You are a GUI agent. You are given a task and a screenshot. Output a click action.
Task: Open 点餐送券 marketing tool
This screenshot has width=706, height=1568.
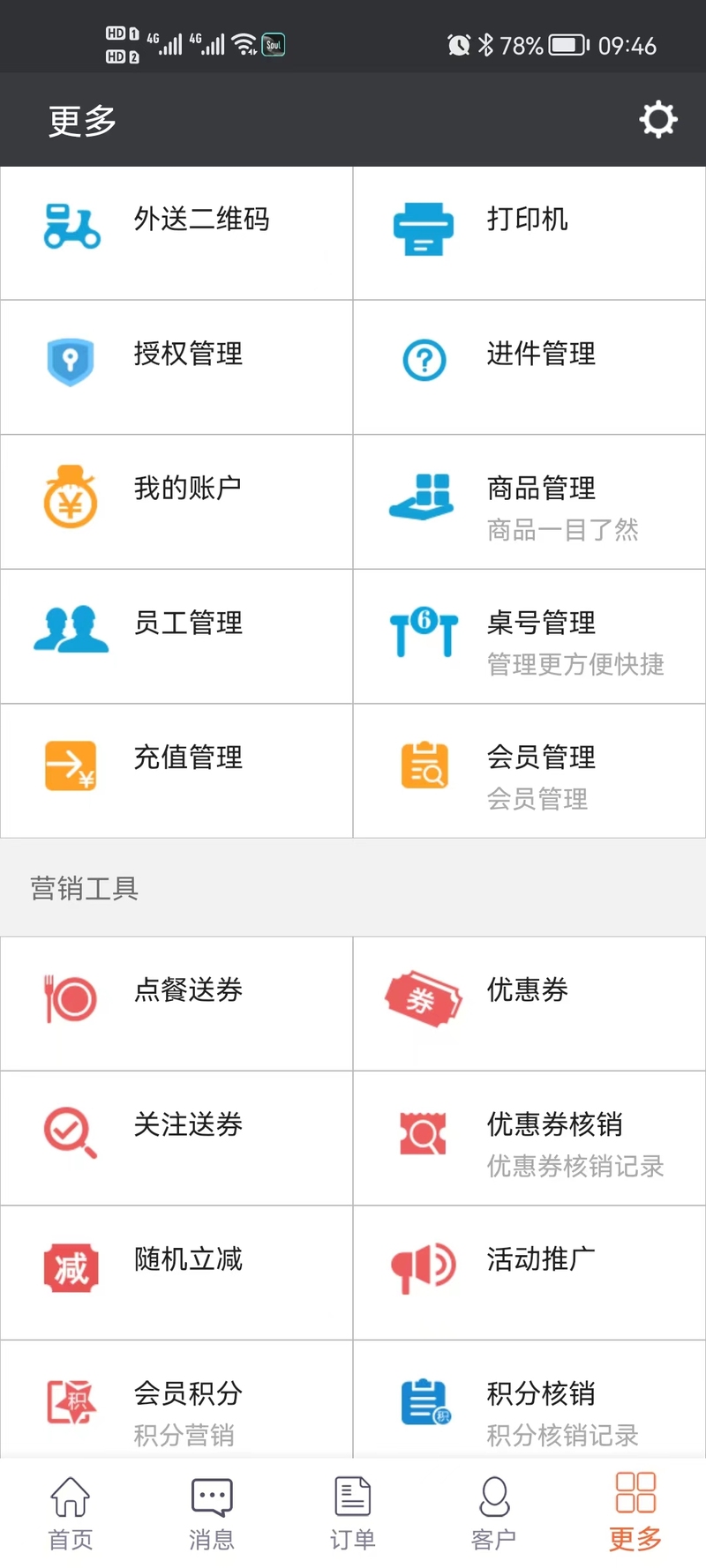pos(176,1004)
